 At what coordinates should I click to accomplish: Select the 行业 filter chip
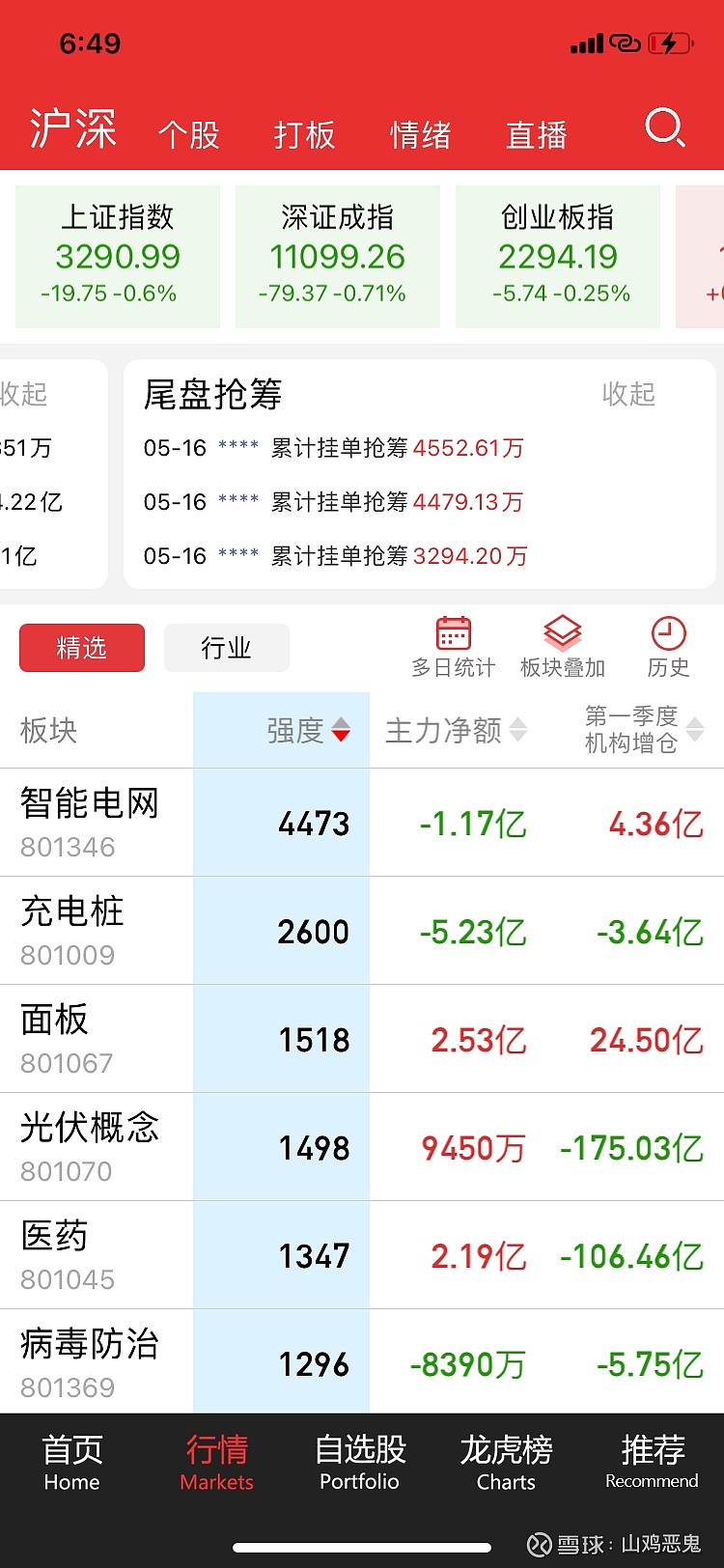227,648
